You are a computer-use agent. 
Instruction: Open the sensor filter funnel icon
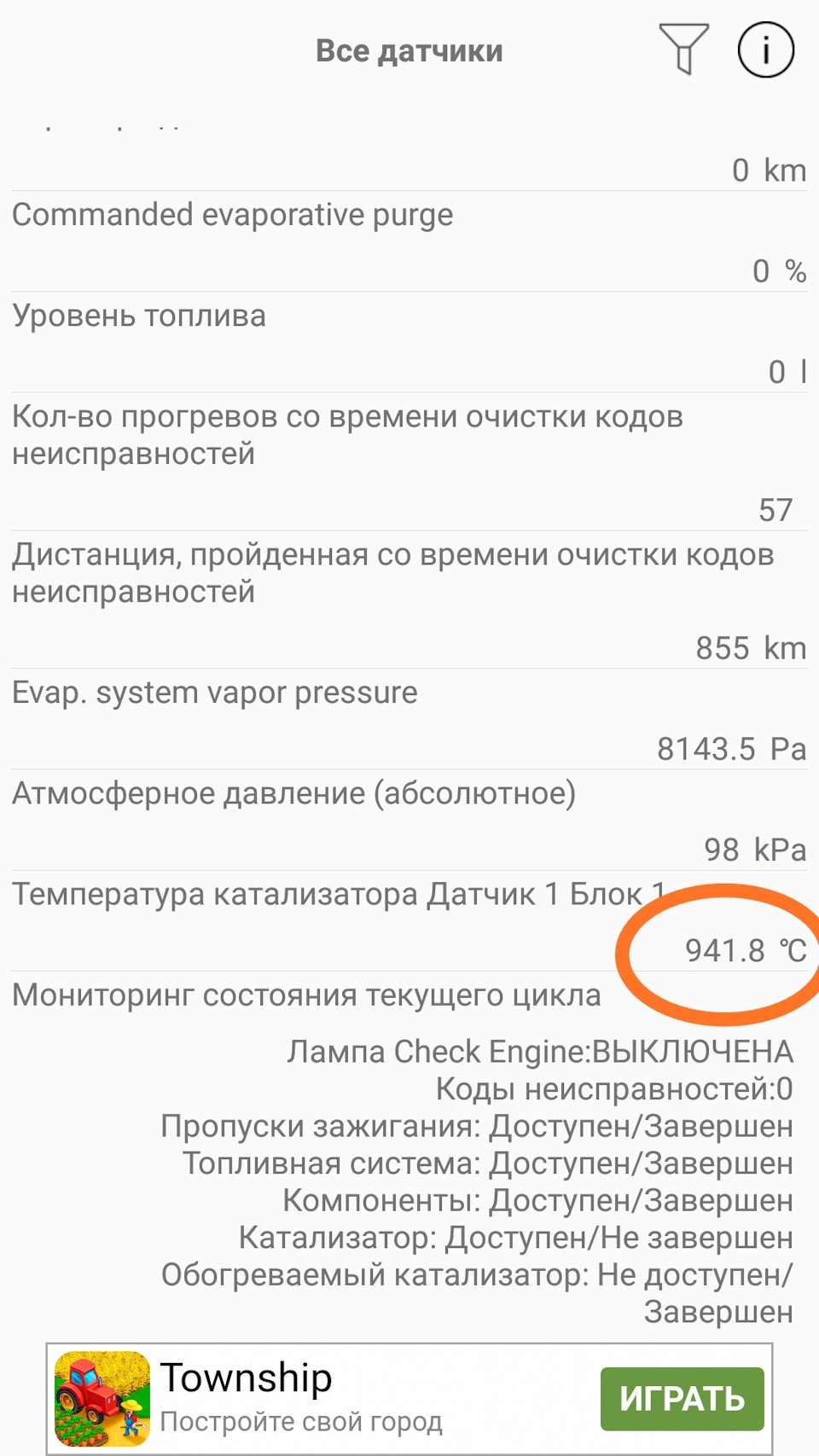pos(683,49)
